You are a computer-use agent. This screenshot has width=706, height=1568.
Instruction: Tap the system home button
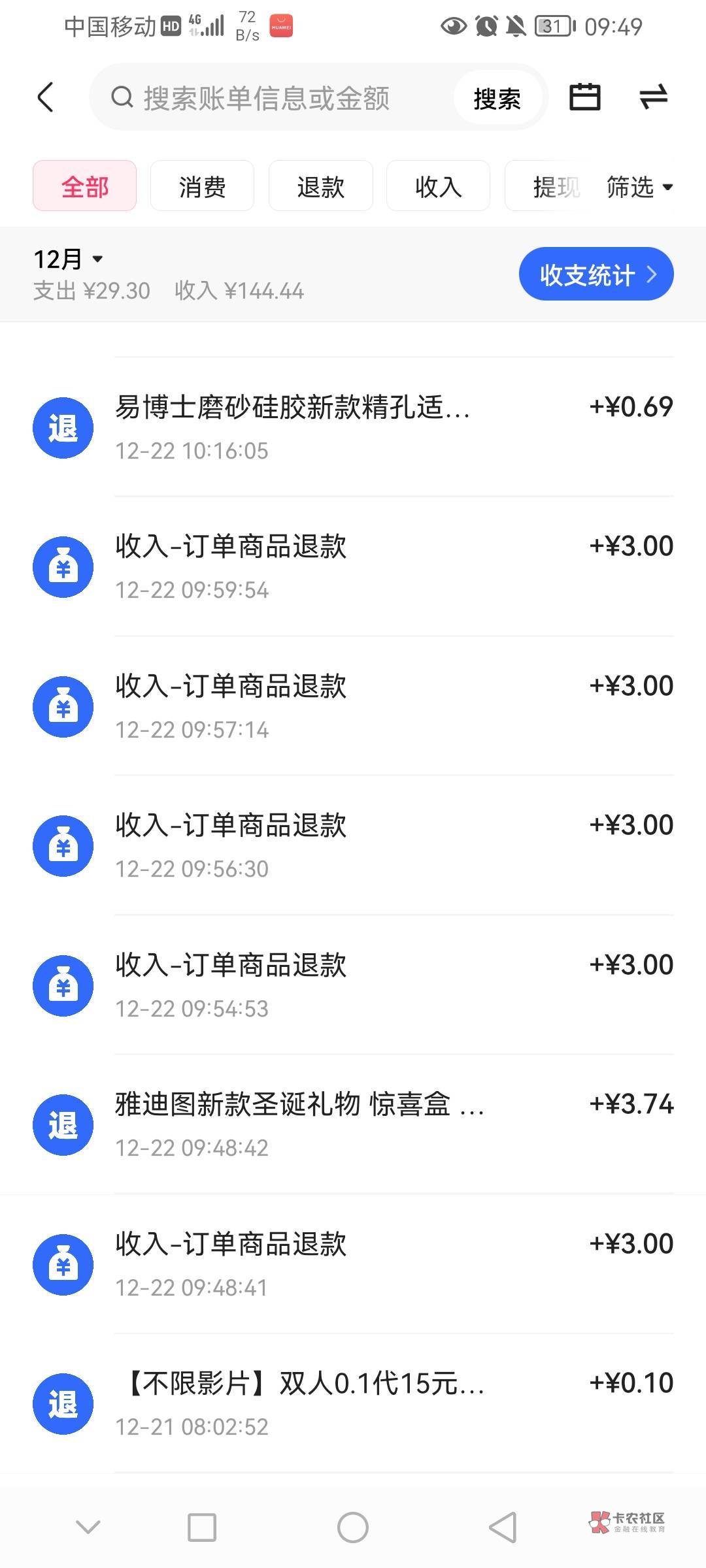click(353, 1527)
